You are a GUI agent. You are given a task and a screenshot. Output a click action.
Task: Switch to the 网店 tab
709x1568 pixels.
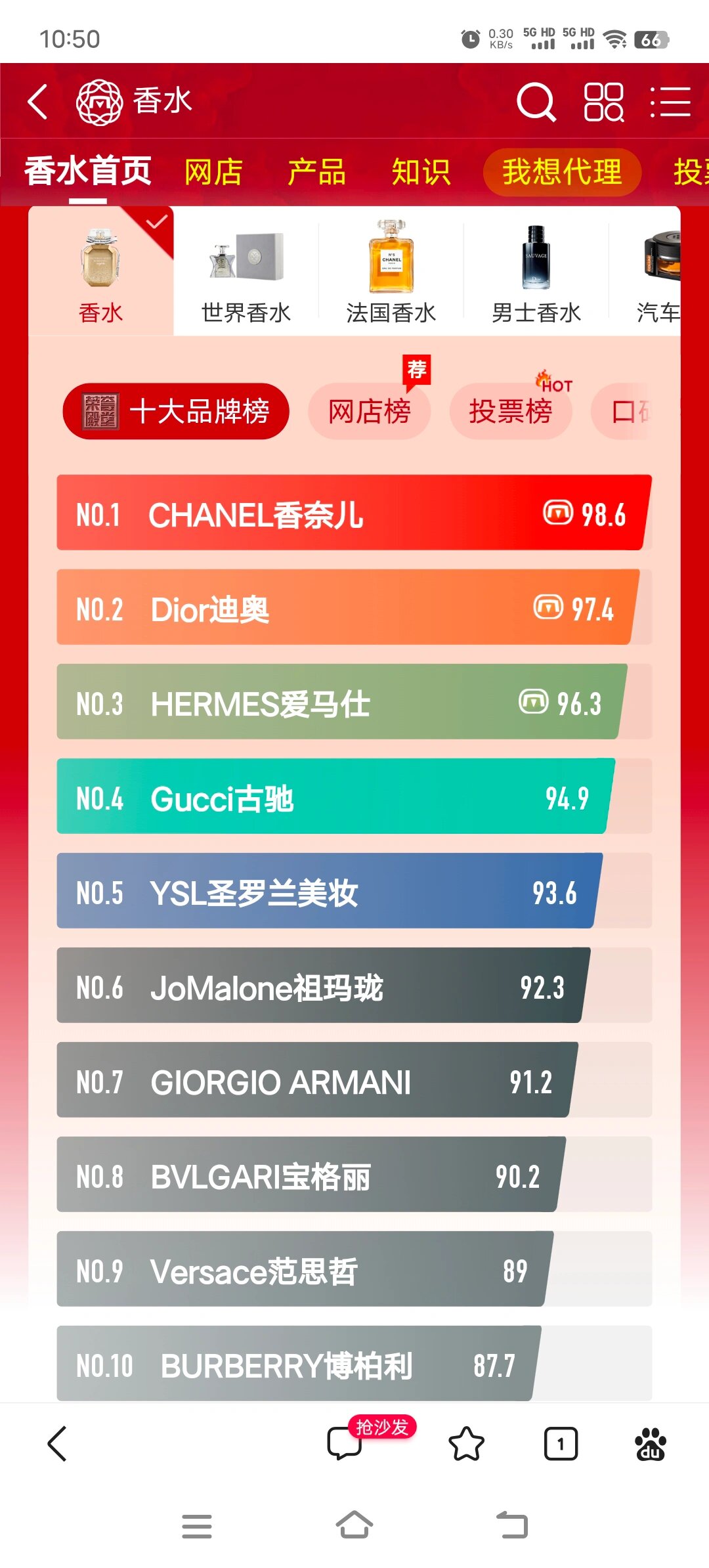(213, 172)
